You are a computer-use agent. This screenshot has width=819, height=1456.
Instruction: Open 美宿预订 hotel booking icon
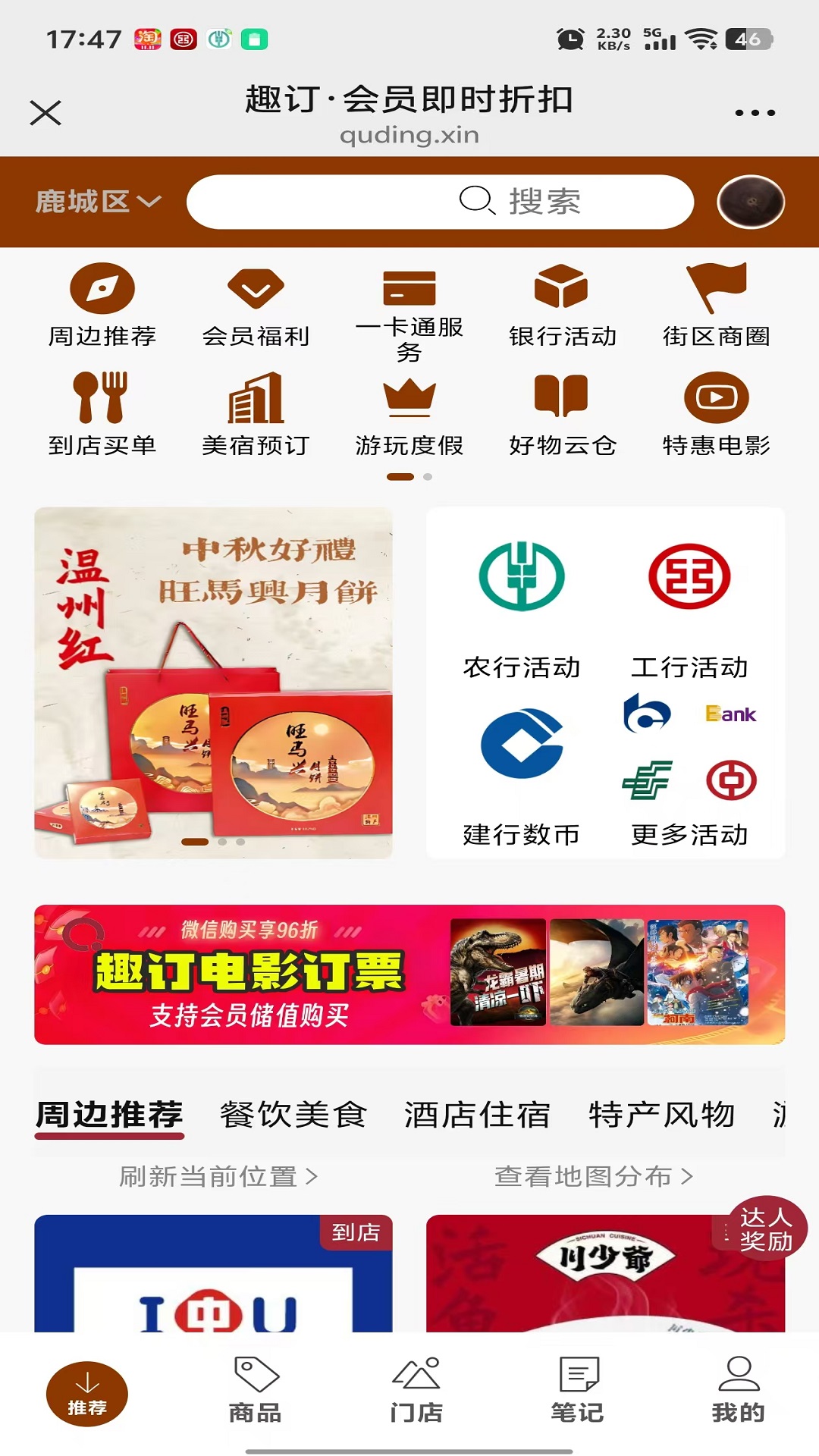click(256, 402)
